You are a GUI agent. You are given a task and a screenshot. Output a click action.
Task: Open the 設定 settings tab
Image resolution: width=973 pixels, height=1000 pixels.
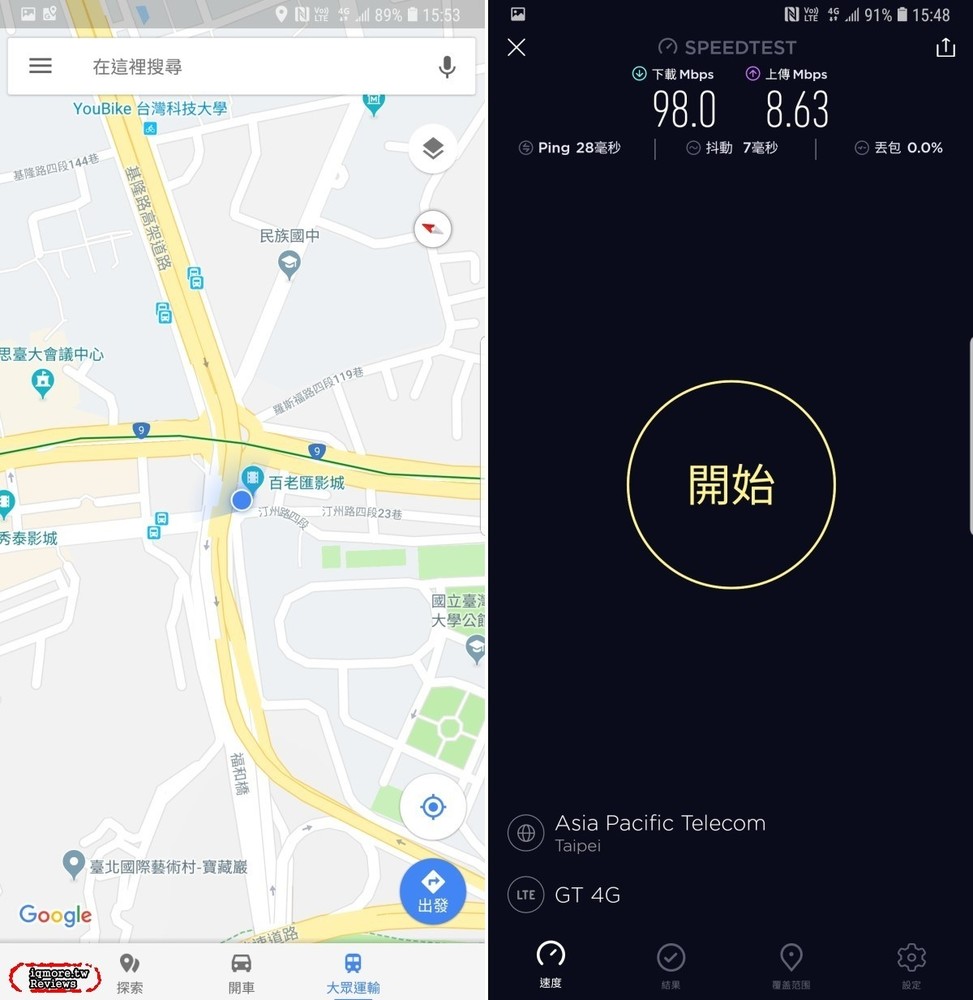click(911, 967)
